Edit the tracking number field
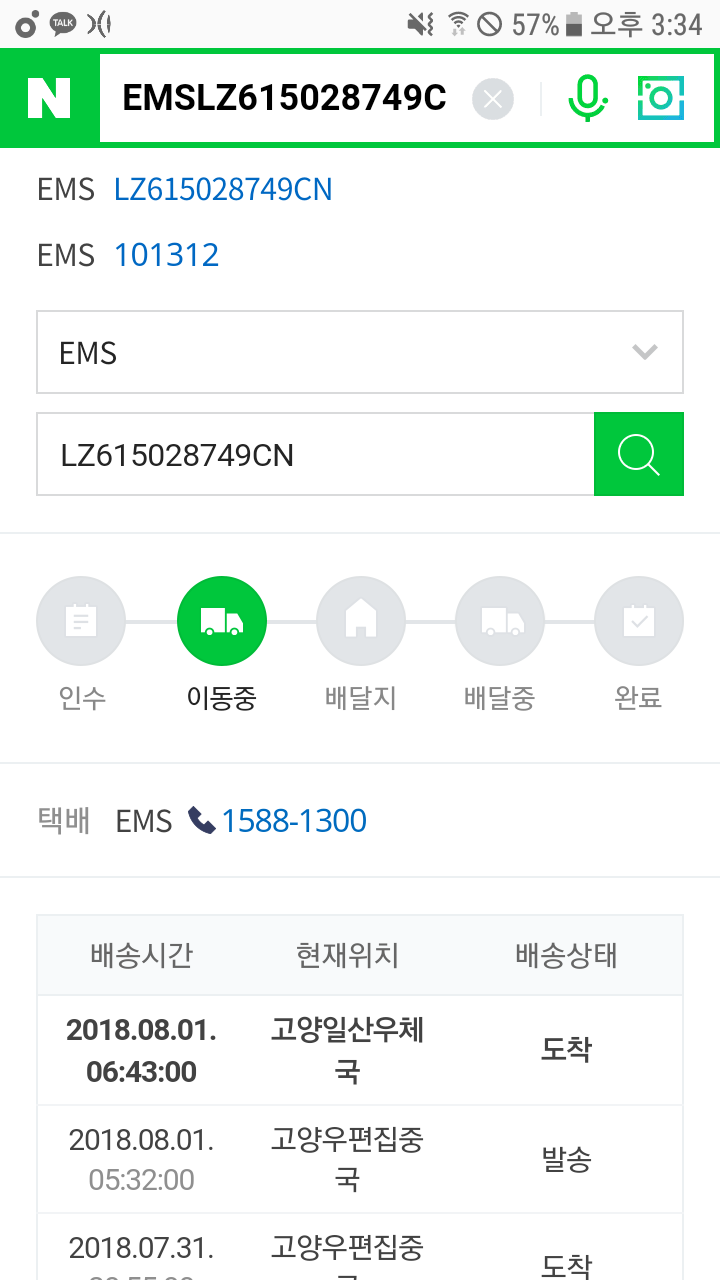Image resolution: width=720 pixels, height=1280 pixels. tap(315, 455)
